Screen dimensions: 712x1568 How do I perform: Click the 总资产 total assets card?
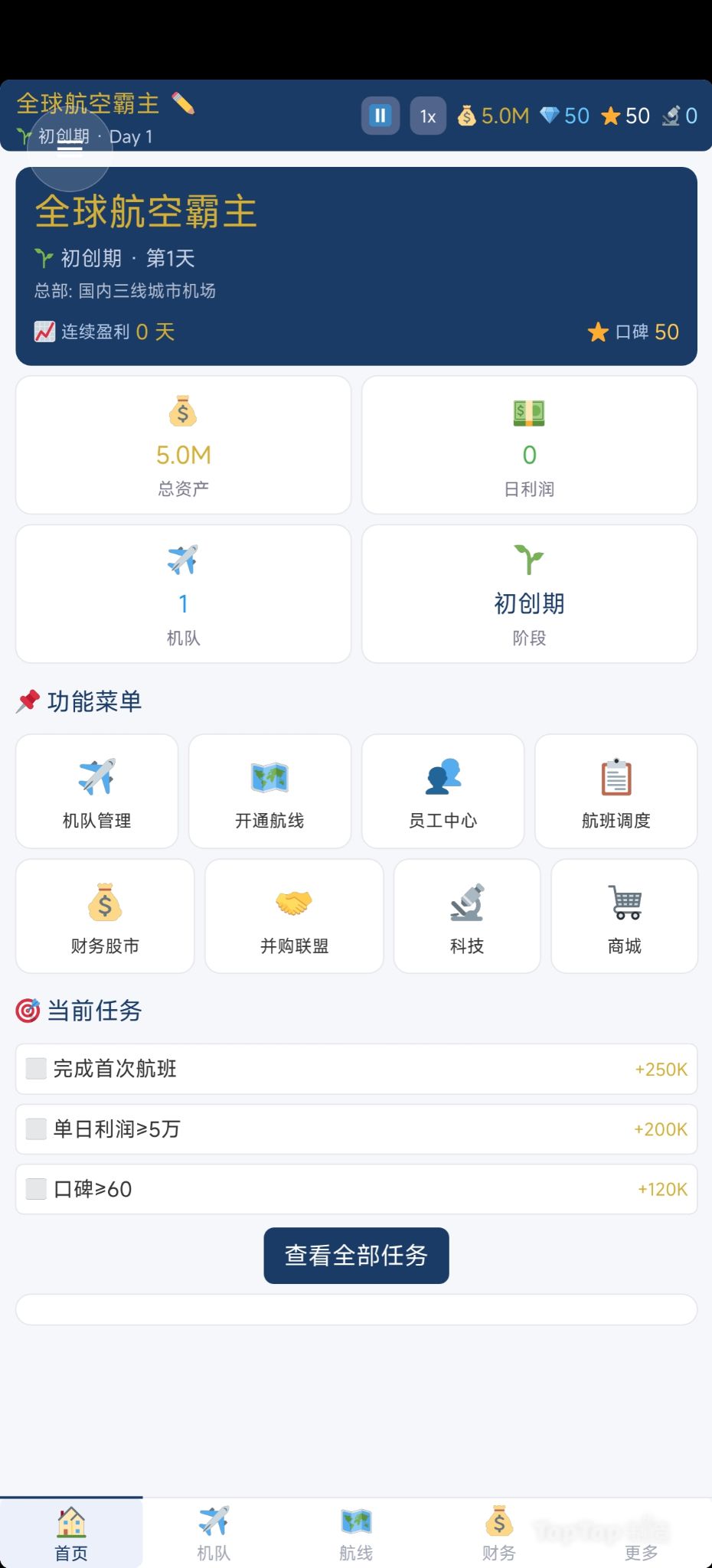182,444
